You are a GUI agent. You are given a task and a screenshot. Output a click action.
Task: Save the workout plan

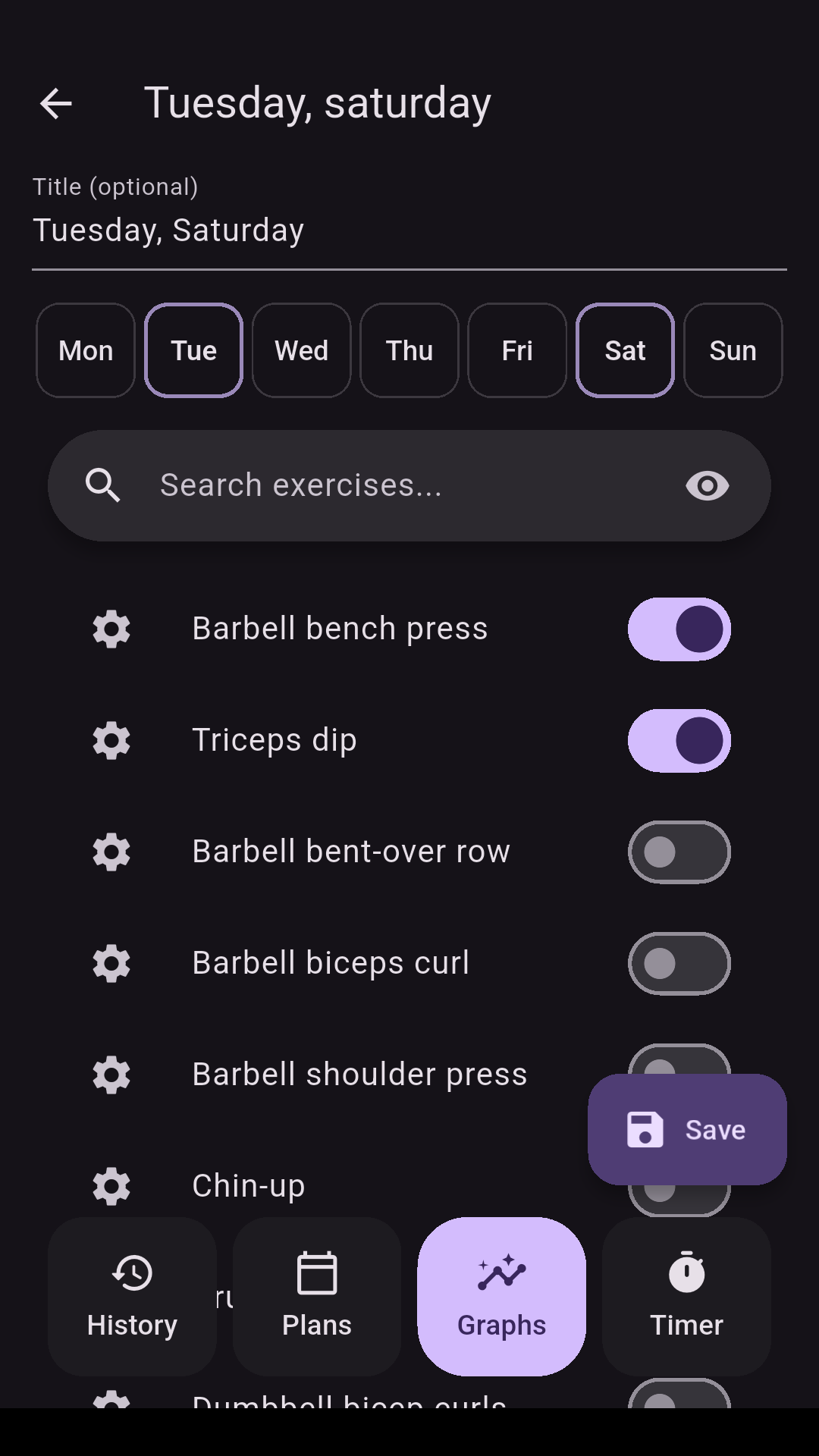tap(687, 1129)
